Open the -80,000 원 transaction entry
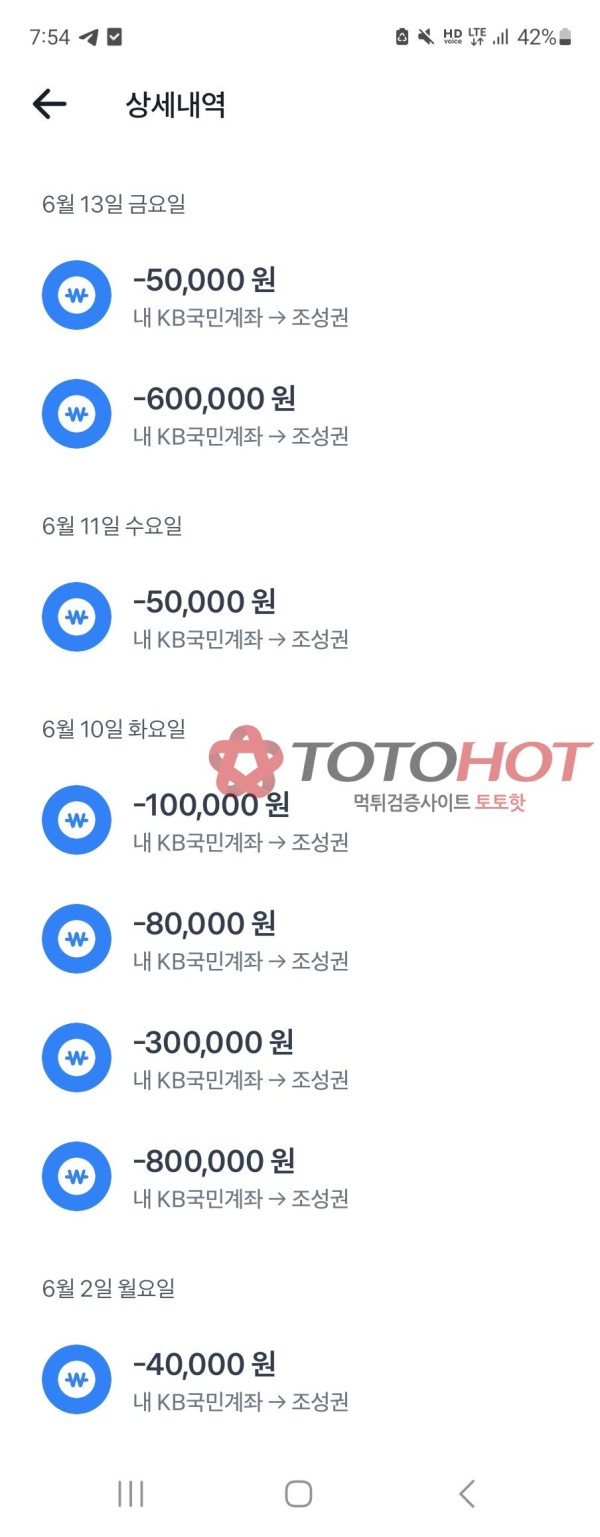 240,939
